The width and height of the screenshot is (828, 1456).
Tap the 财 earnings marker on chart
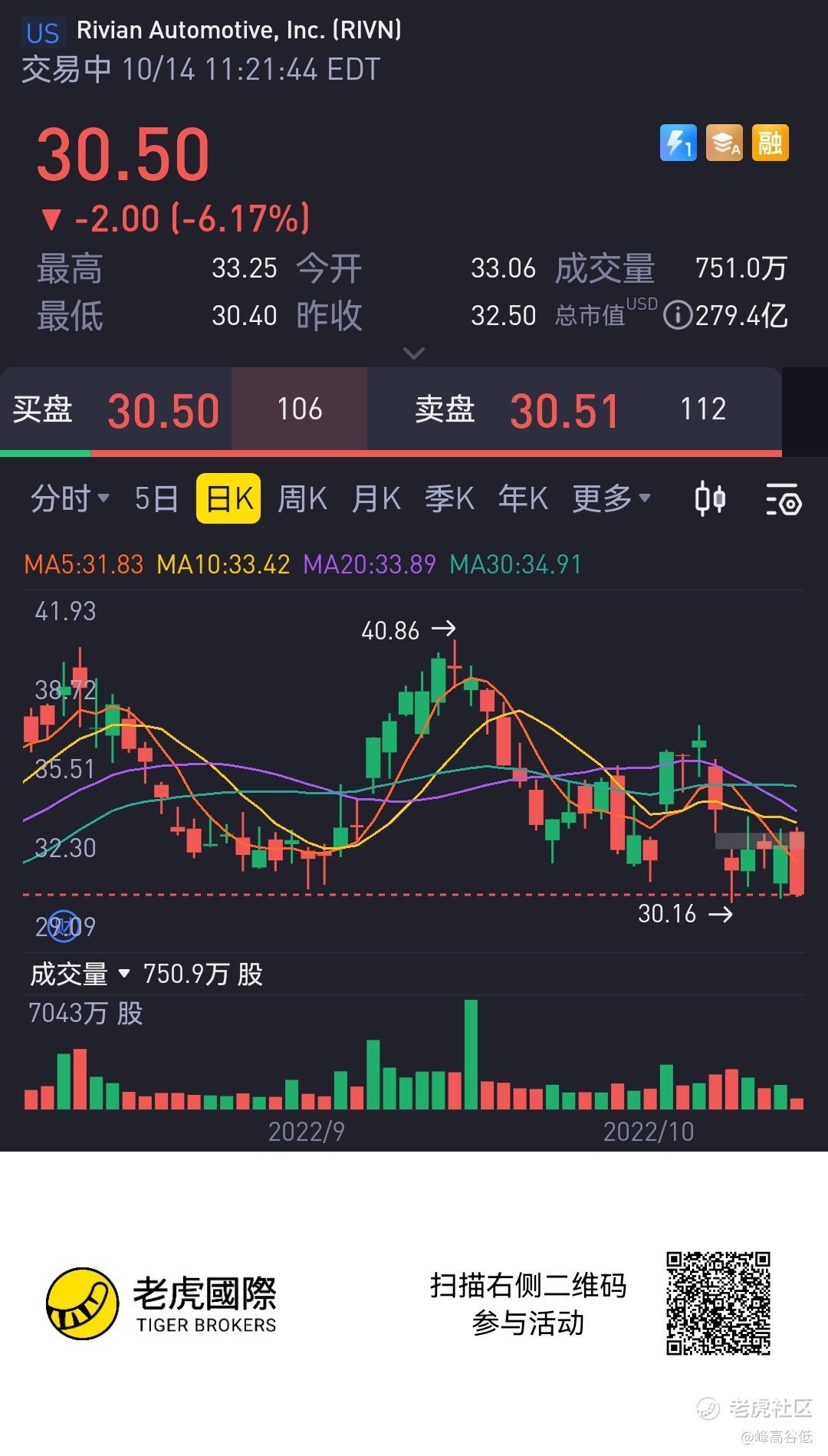(x=63, y=925)
